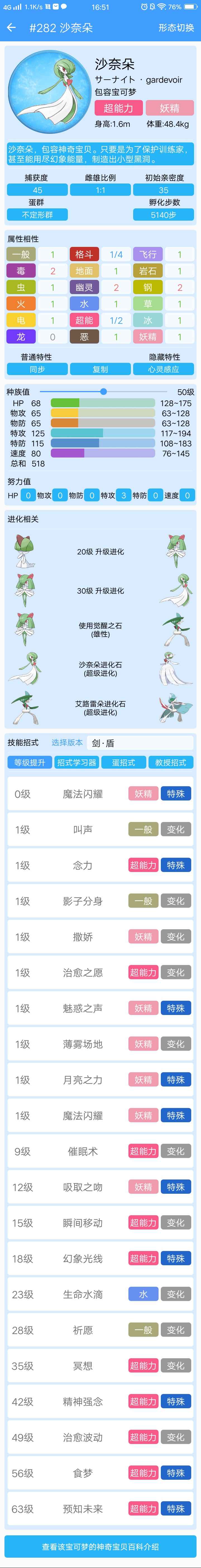Open the hidden ability 心灵感应
The image size is (201, 1568).
click(163, 370)
